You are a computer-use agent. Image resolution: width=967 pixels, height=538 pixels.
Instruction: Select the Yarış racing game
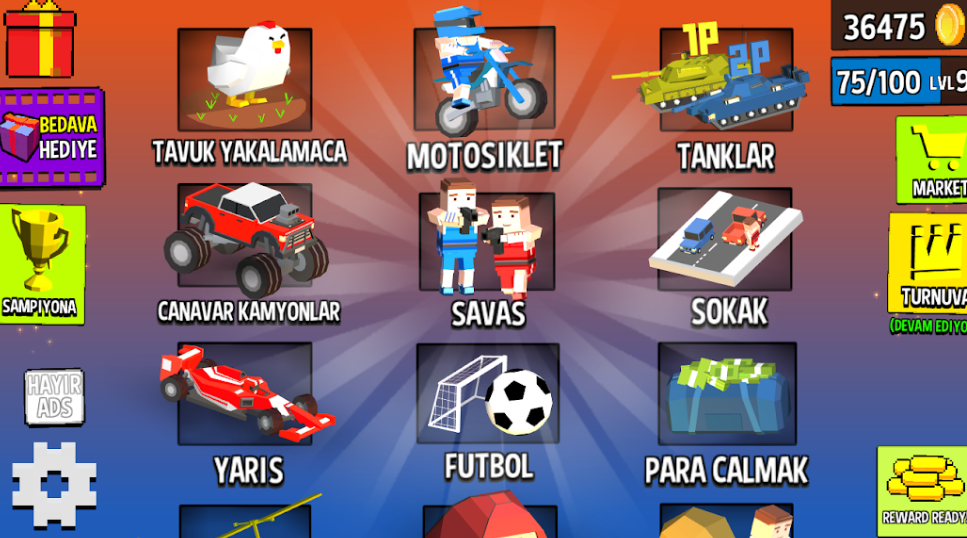coord(245,395)
